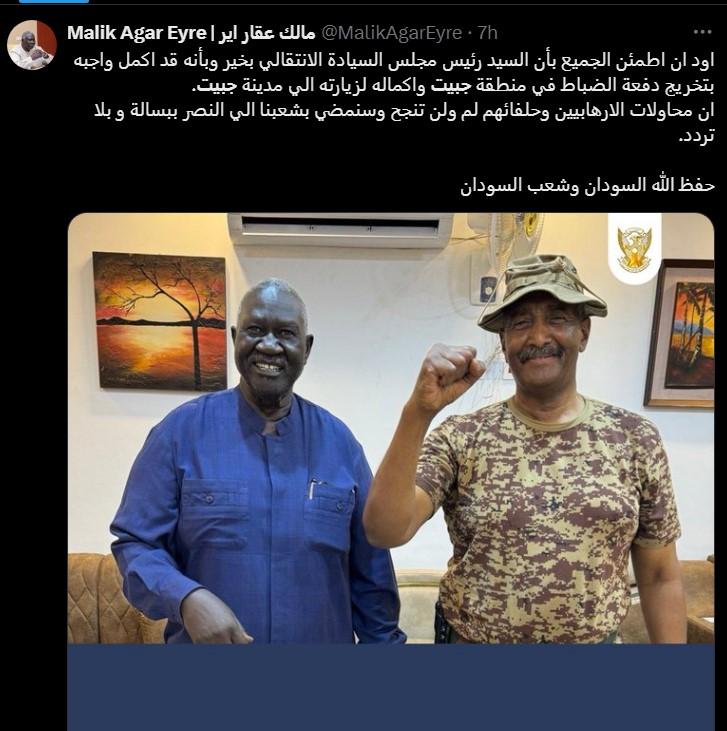Open Malik Agar Eyre's profile avatar
This screenshot has height=731, width=727.
[32, 45]
